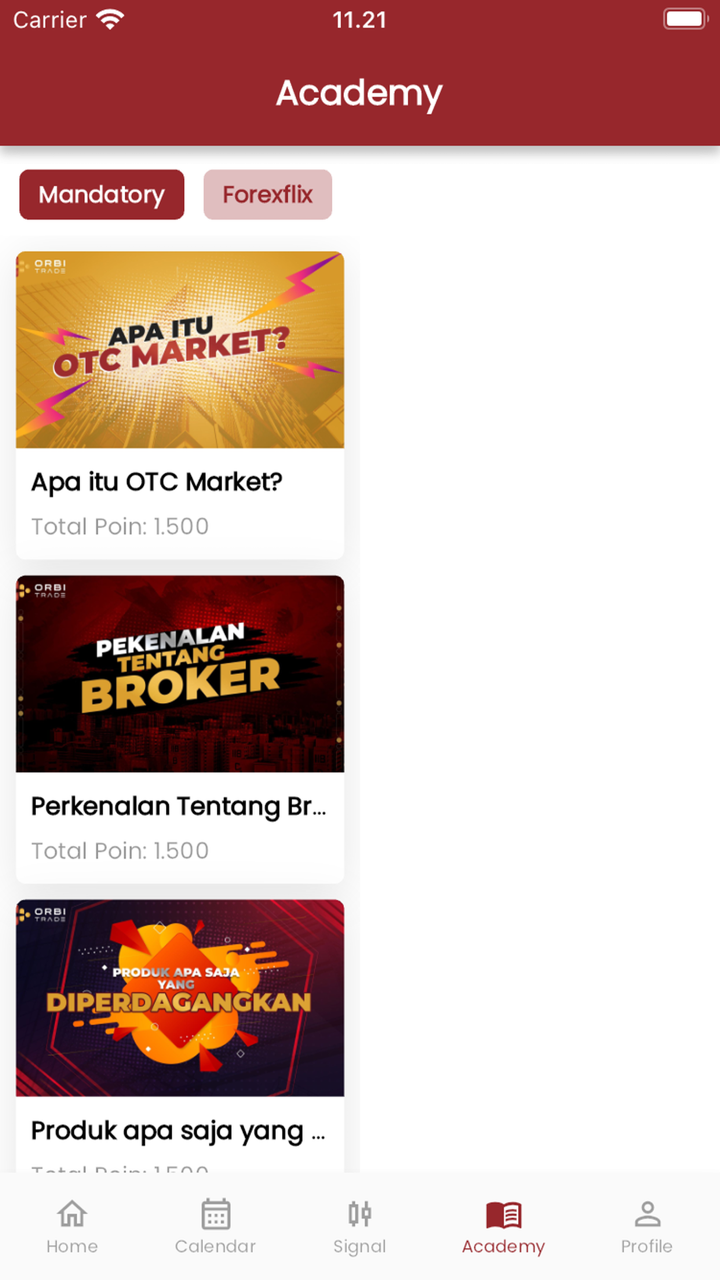Tap the truncated 'Produk apa saja yang ...' label
720x1280 pixels.
(x=179, y=1130)
